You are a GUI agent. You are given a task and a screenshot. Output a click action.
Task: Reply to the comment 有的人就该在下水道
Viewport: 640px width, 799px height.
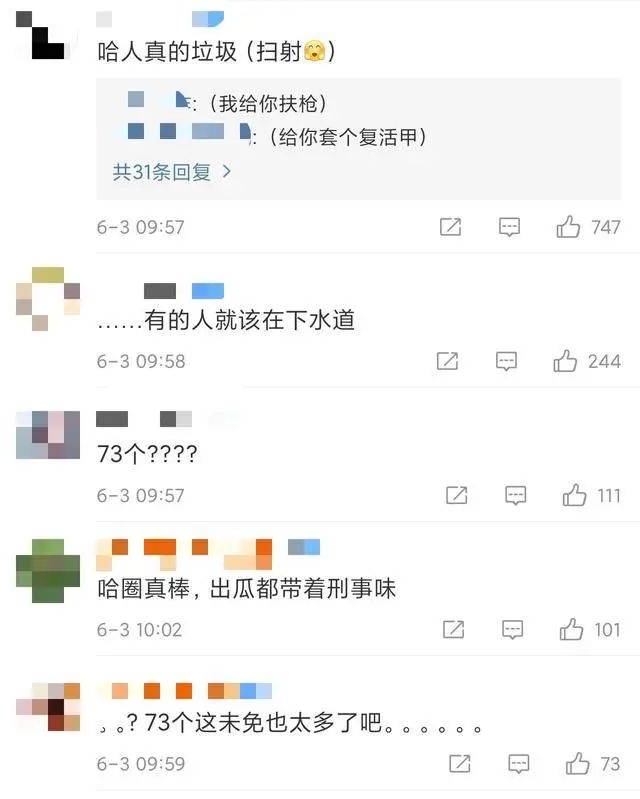click(x=507, y=360)
